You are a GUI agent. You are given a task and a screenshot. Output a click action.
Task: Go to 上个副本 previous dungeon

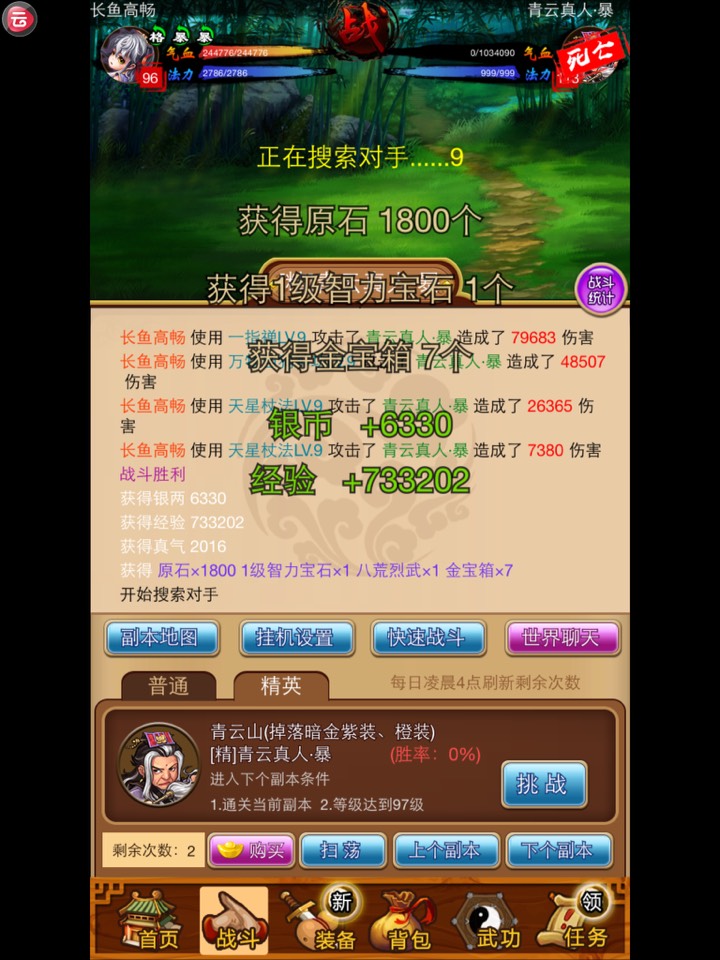tap(444, 851)
